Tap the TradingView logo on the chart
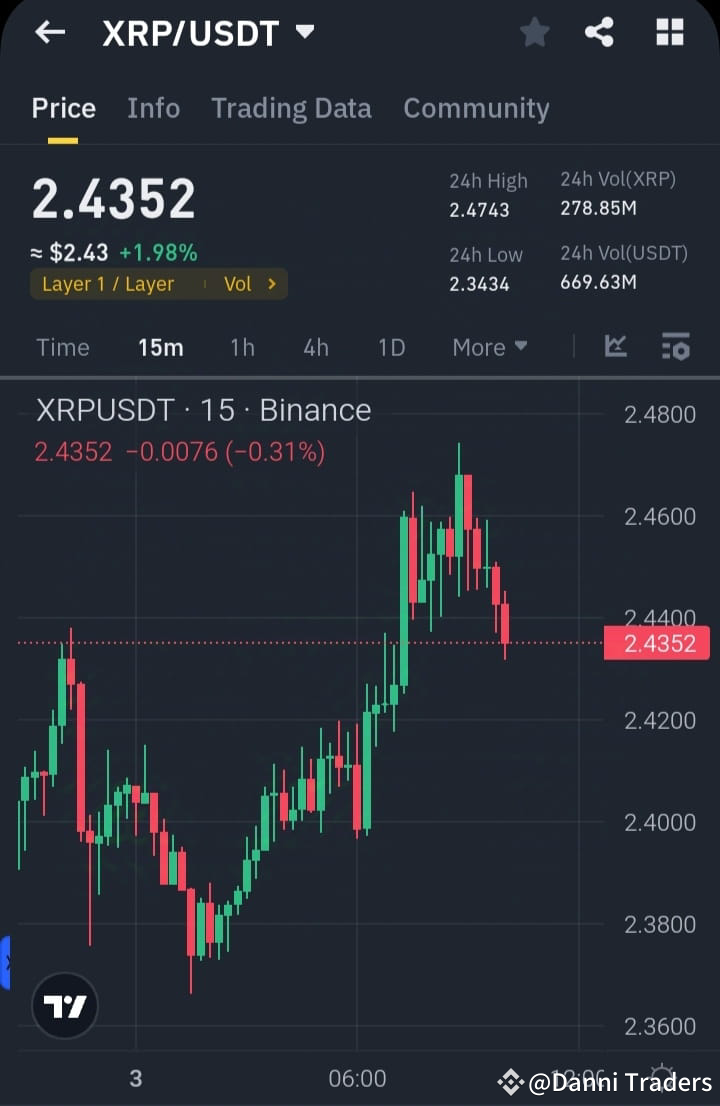 (64, 1005)
